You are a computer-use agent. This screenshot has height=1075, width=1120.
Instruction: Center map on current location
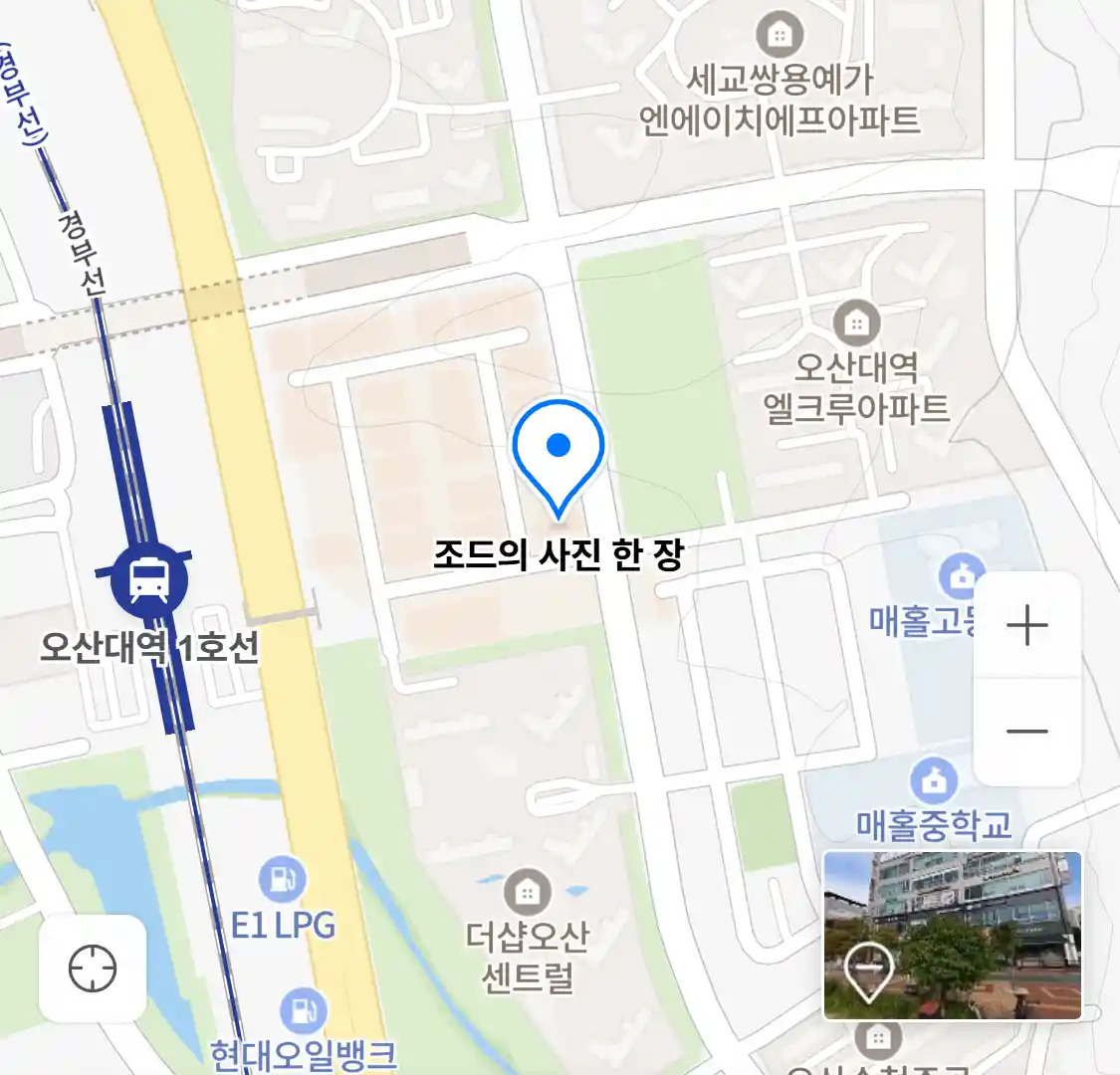(93, 967)
